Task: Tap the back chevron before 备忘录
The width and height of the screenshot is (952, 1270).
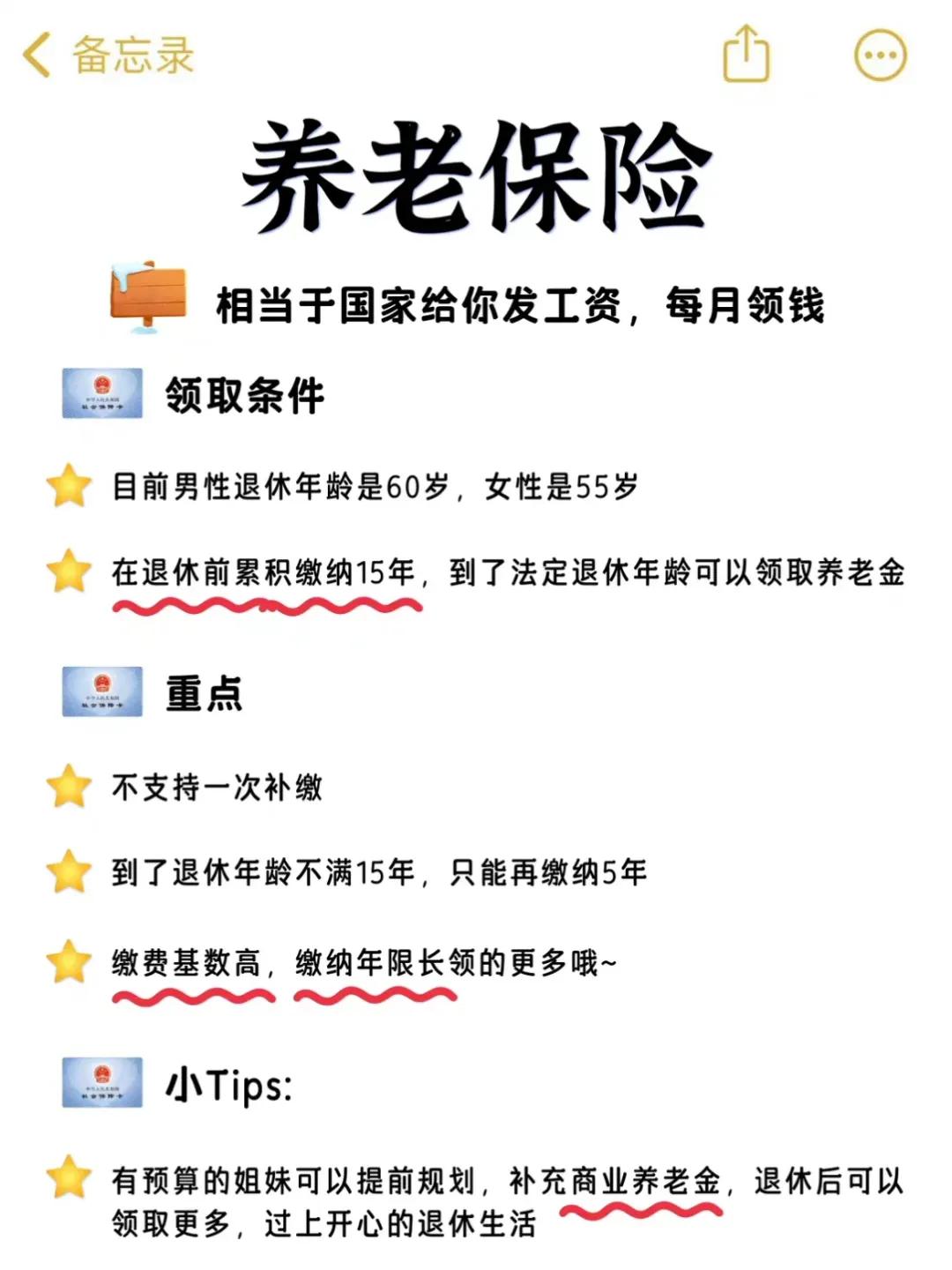Action: [x=33, y=55]
